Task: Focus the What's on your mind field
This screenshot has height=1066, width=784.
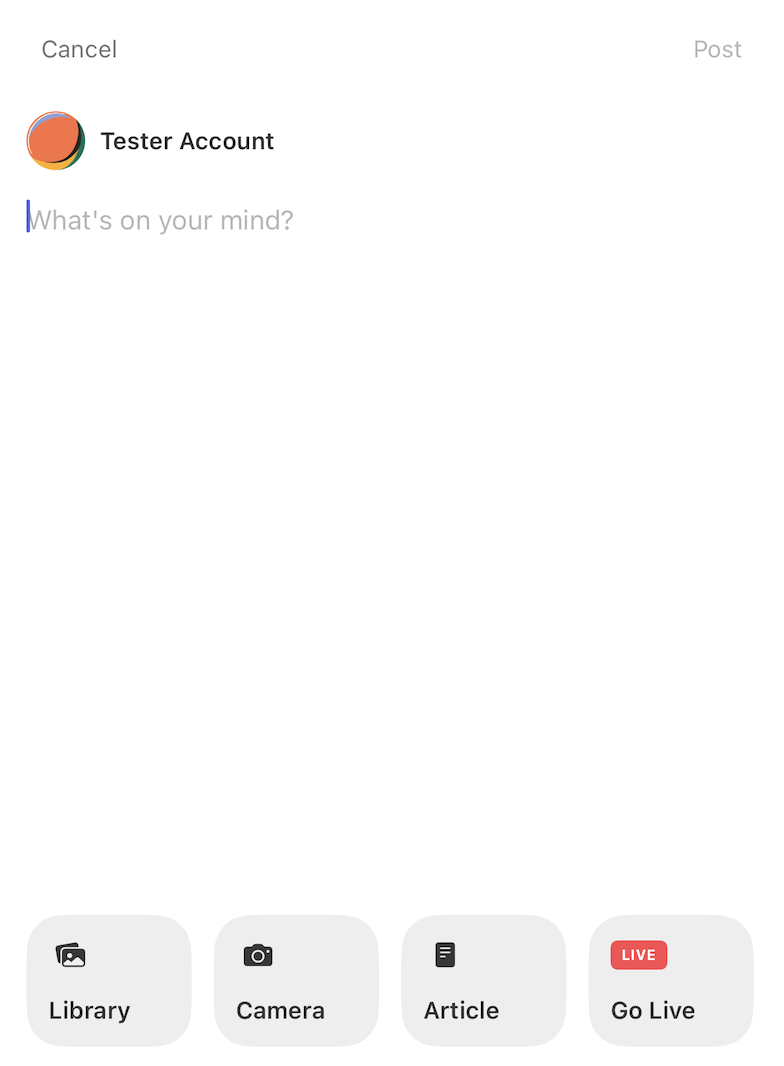Action: pyautogui.click(x=160, y=219)
